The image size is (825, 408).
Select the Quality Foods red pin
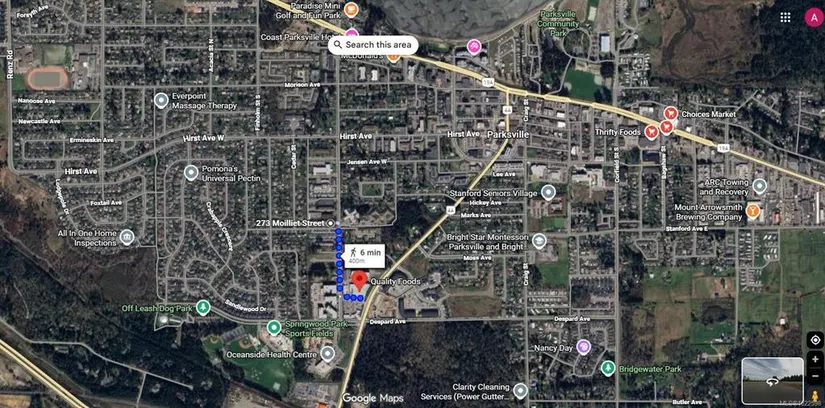(x=359, y=276)
